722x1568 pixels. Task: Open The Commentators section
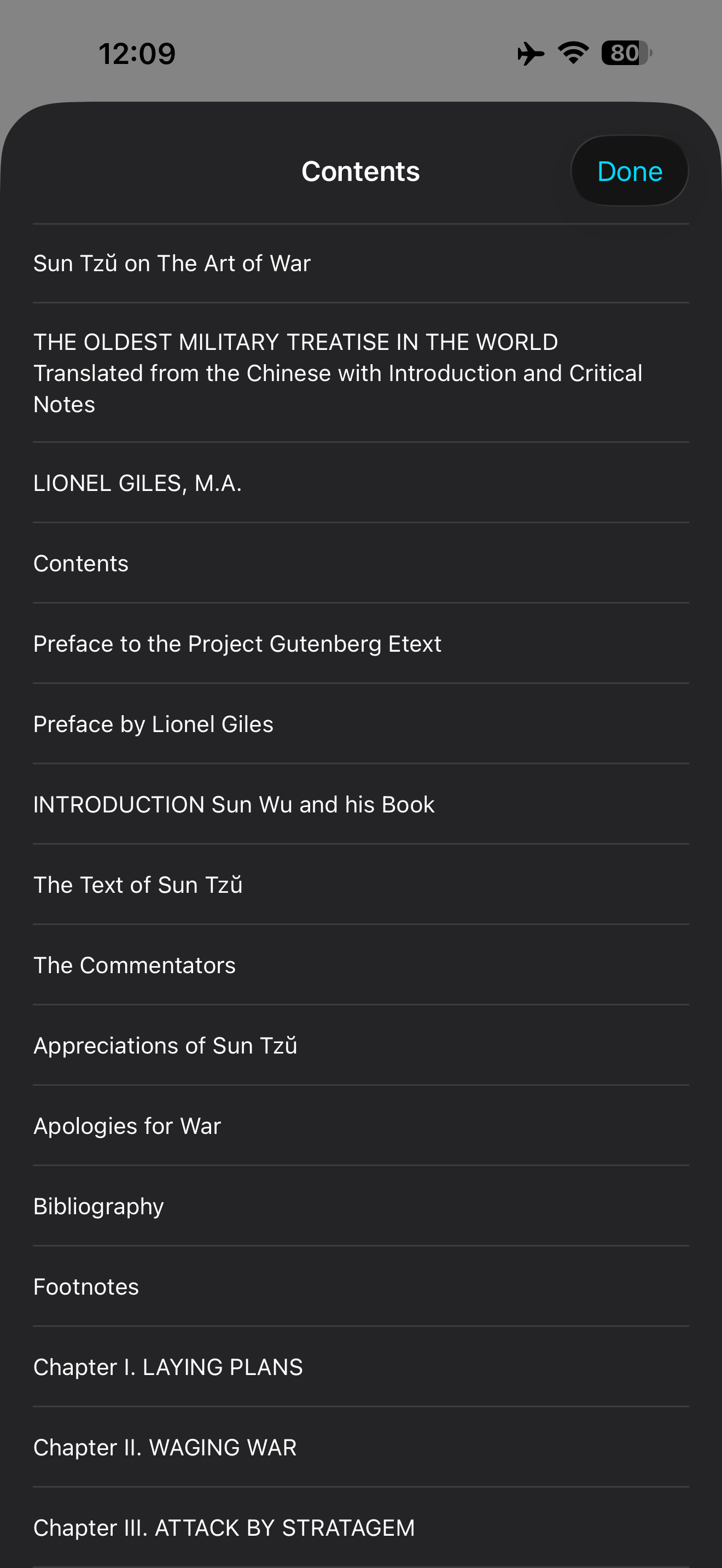coord(135,964)
